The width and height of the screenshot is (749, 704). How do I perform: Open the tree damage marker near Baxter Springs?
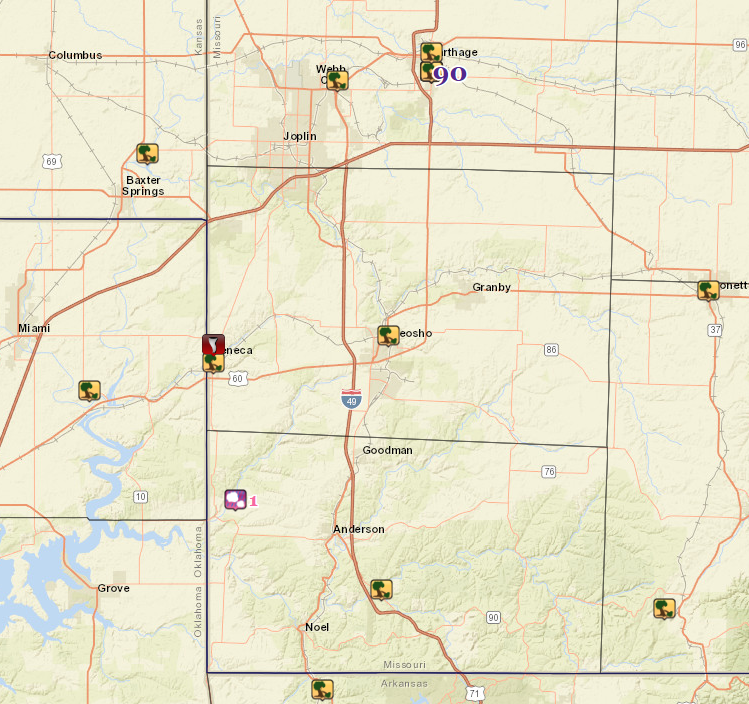point(147,153)
